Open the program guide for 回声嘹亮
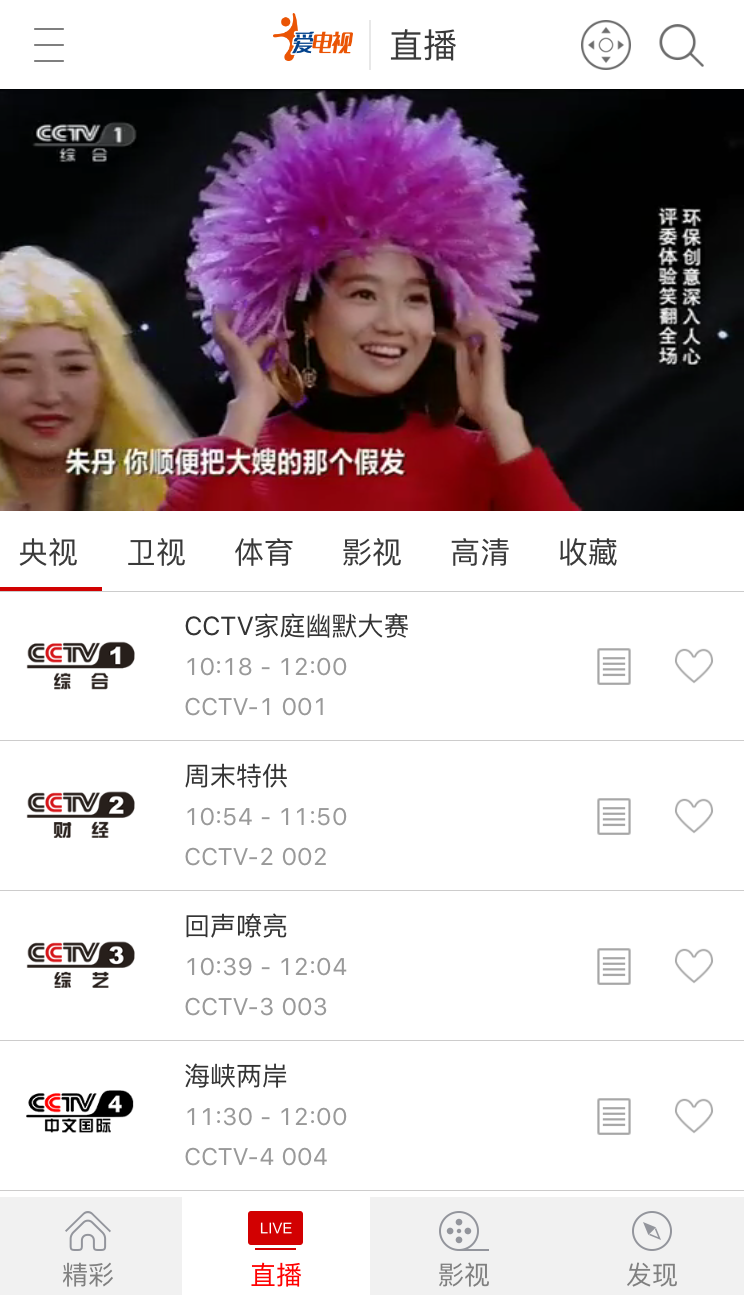The image size is (744, 1295). tap(613, 966)
